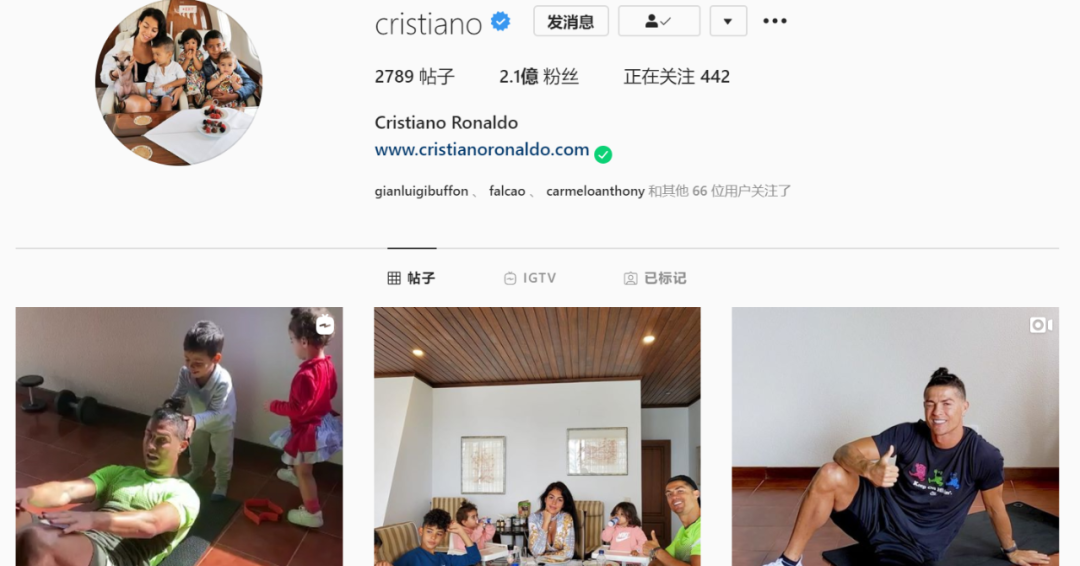
Task: Expand the suggested accounts dropdown arrow
Action: click(x=728, y=21)
